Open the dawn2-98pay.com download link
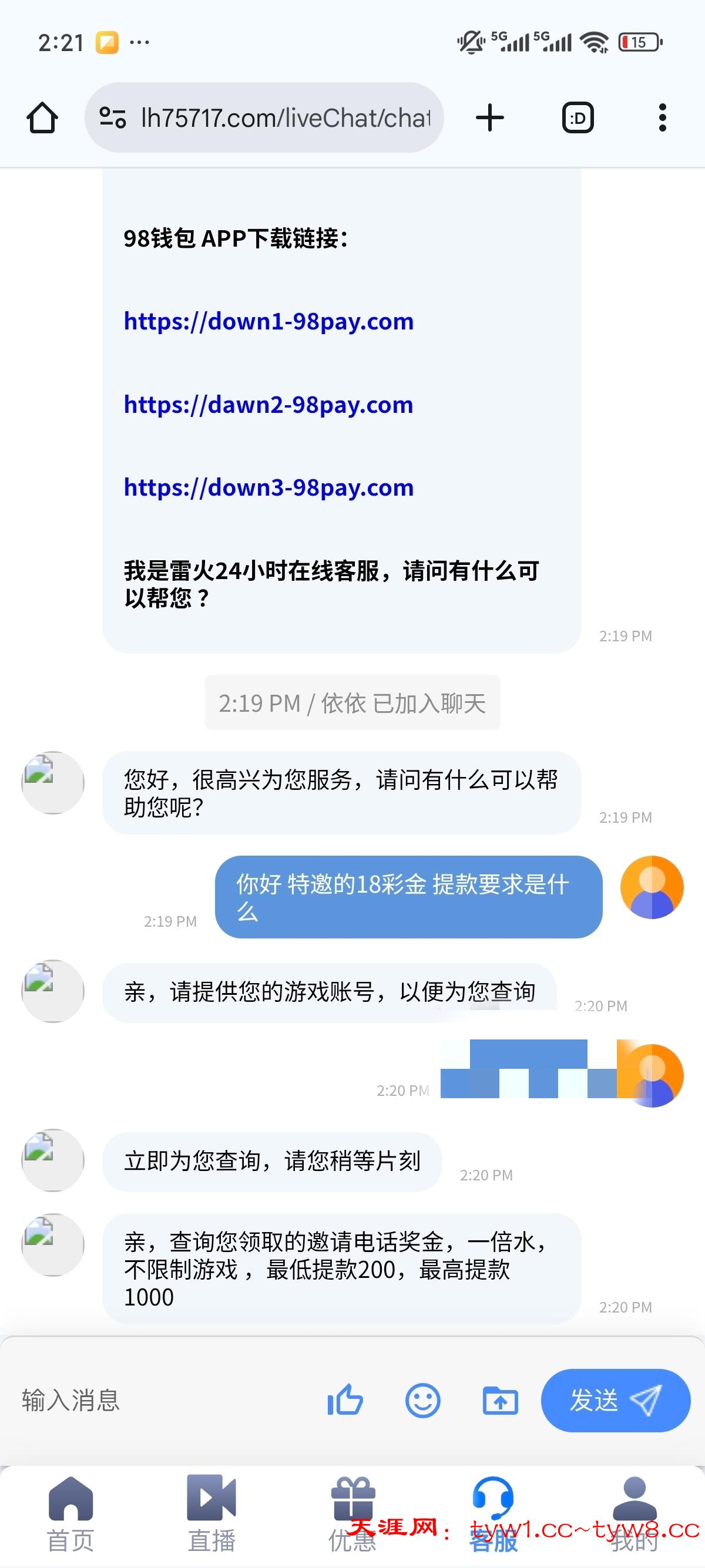This screenshot has width=705, height=1568. tap(268, 405)
